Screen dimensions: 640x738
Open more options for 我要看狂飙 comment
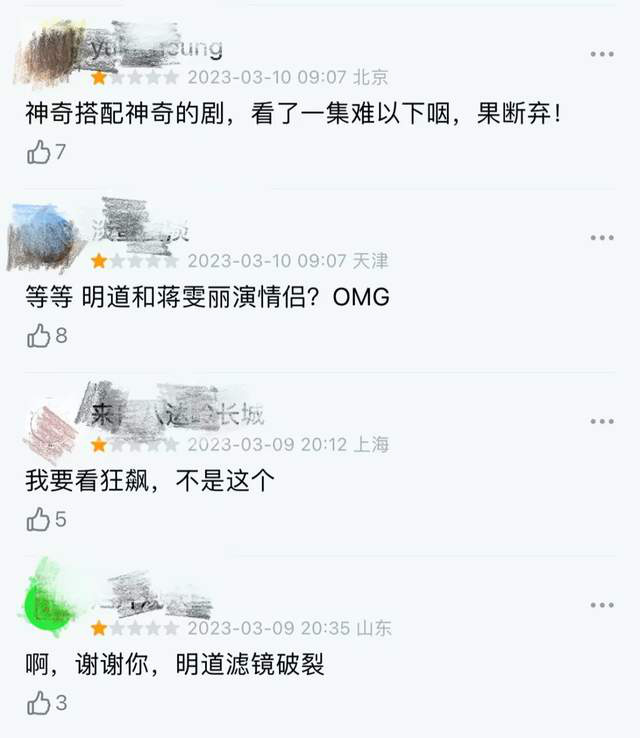602,421
